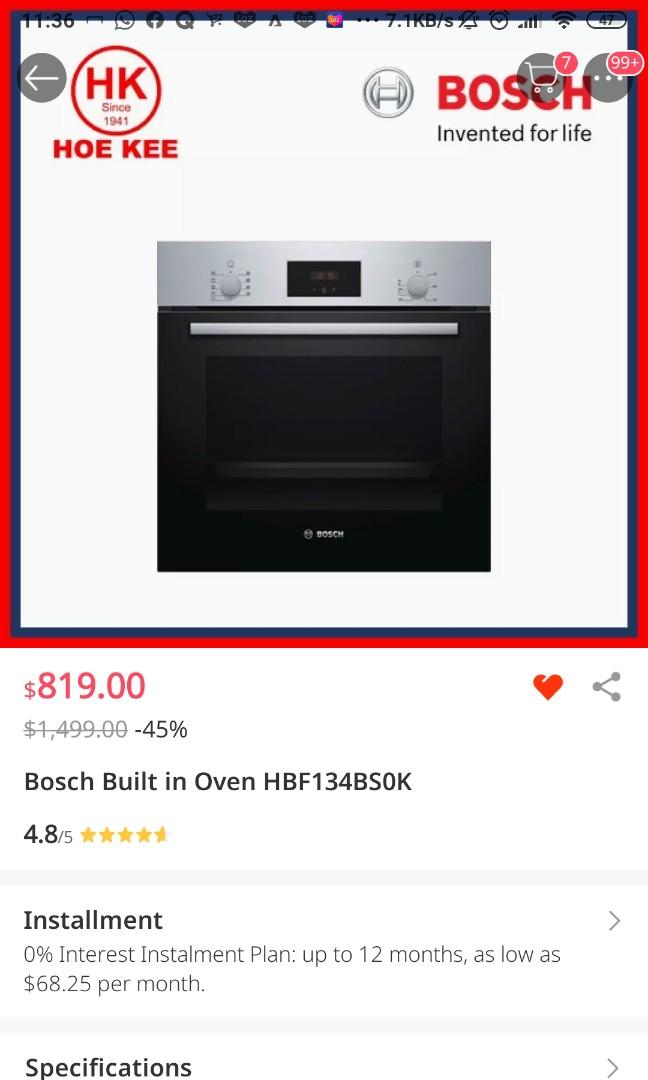The image size is (648, 1080).
Task: Open the shopping cart
Action: point(543,79)
